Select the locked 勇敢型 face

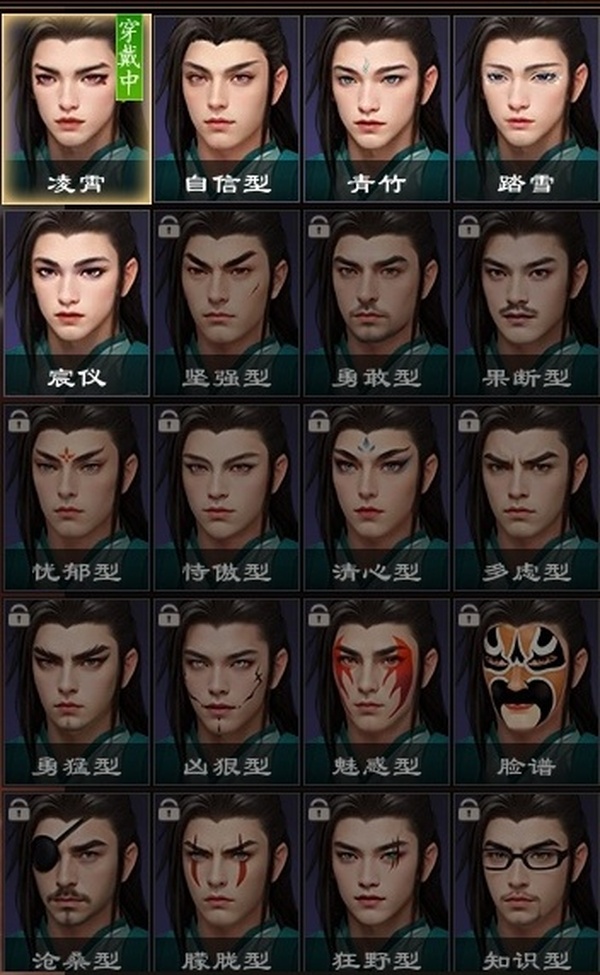tap(377, 302)
